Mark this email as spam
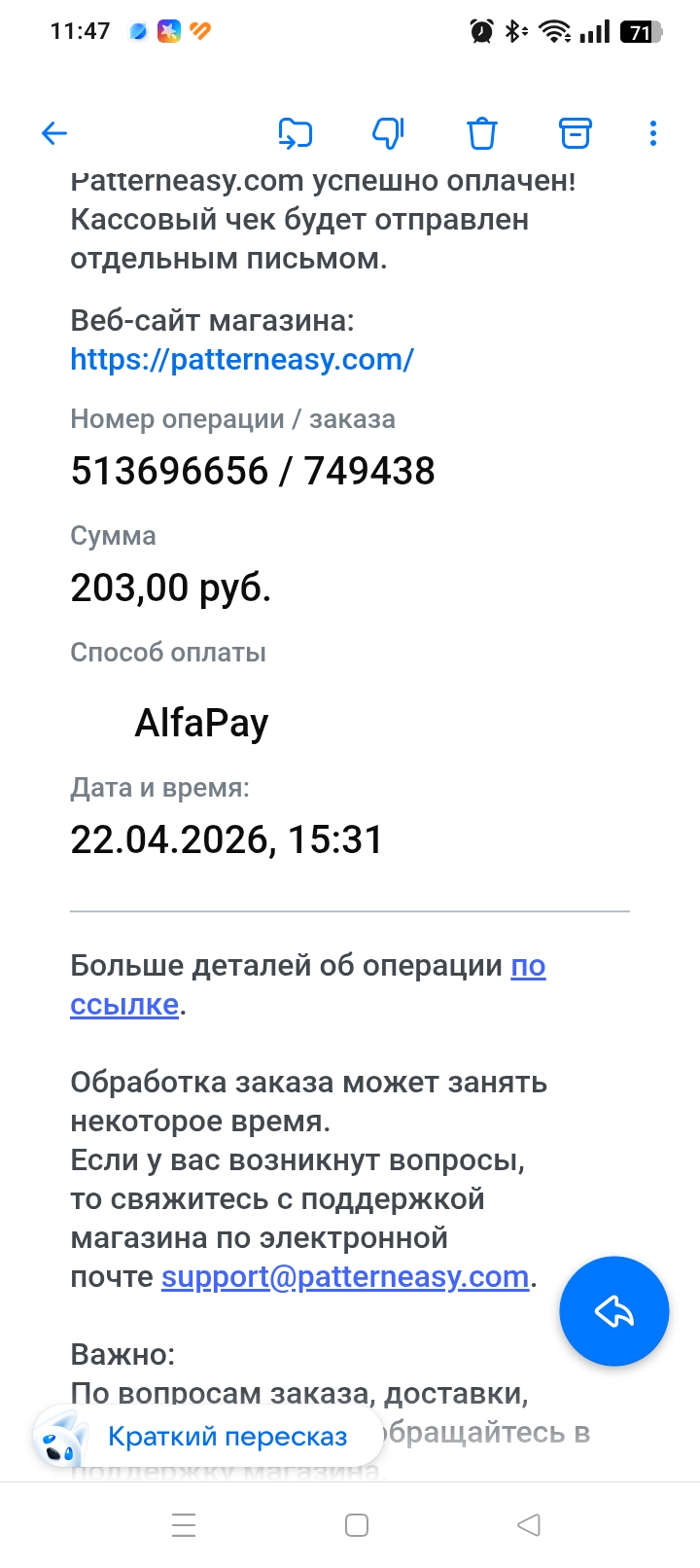 tap(388, 133)
